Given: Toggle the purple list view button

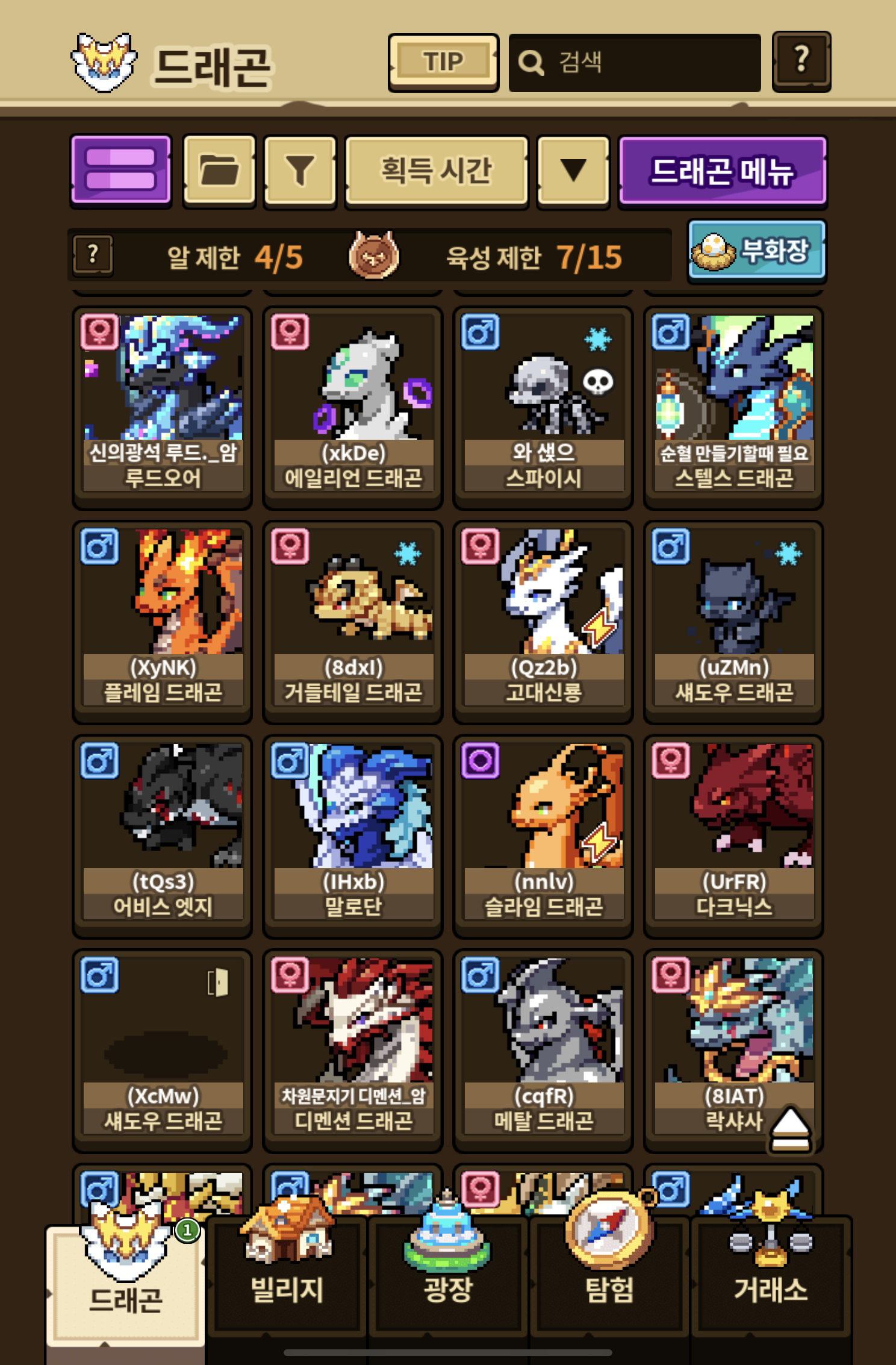Looking at the screenshot, I should pos(121,170).
